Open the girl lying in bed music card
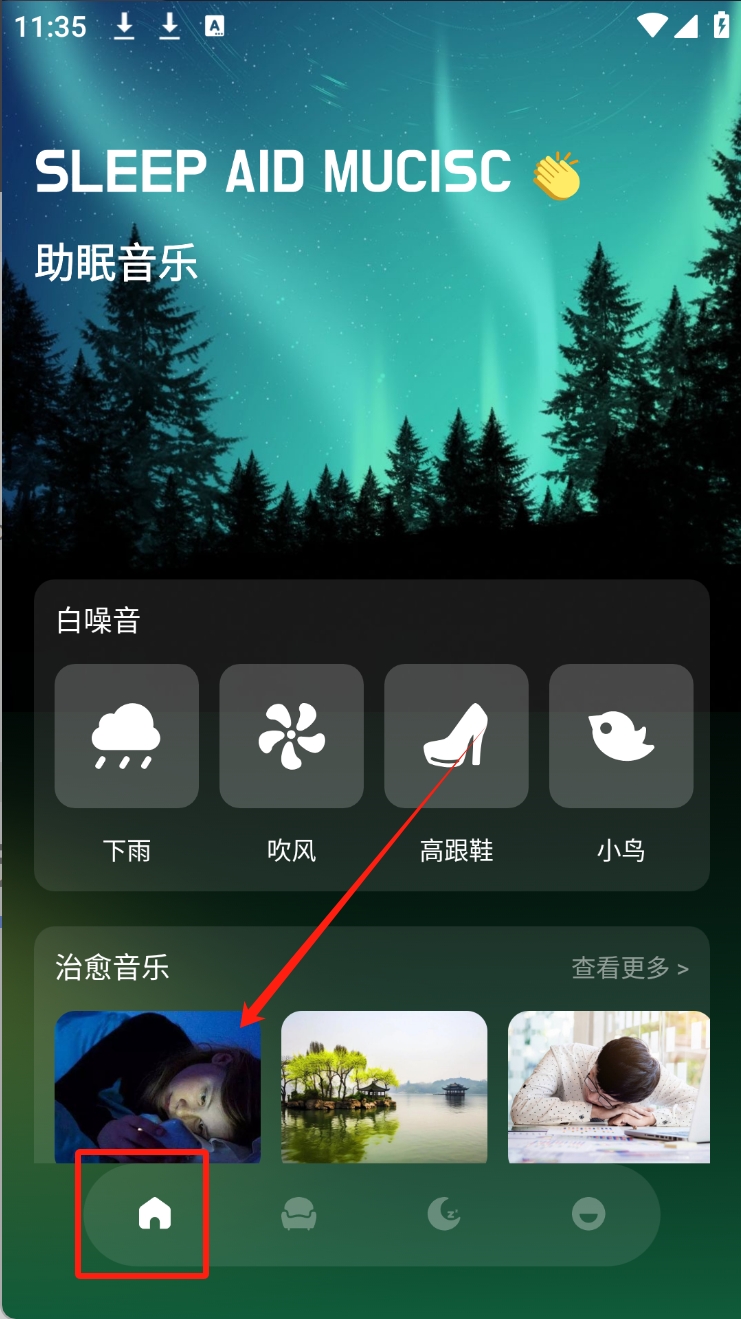The width and height of the screenshot is (741, 1319). 157,1087
